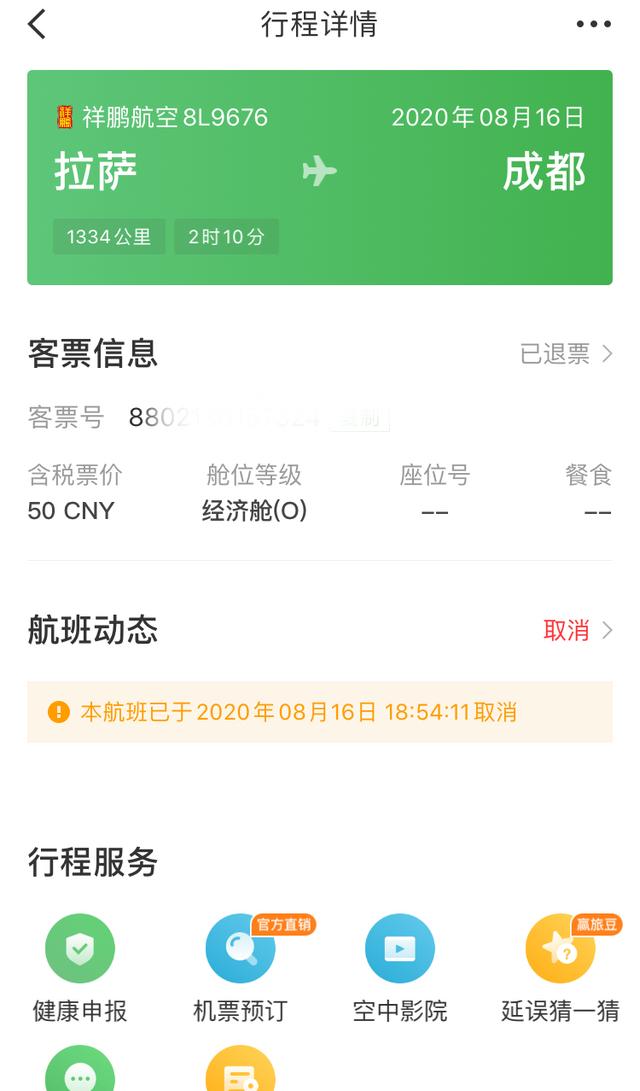The width and height of the screenshot is (640, 1091).
Task: Open the 健康申报 service
Action: coord(80,968)
